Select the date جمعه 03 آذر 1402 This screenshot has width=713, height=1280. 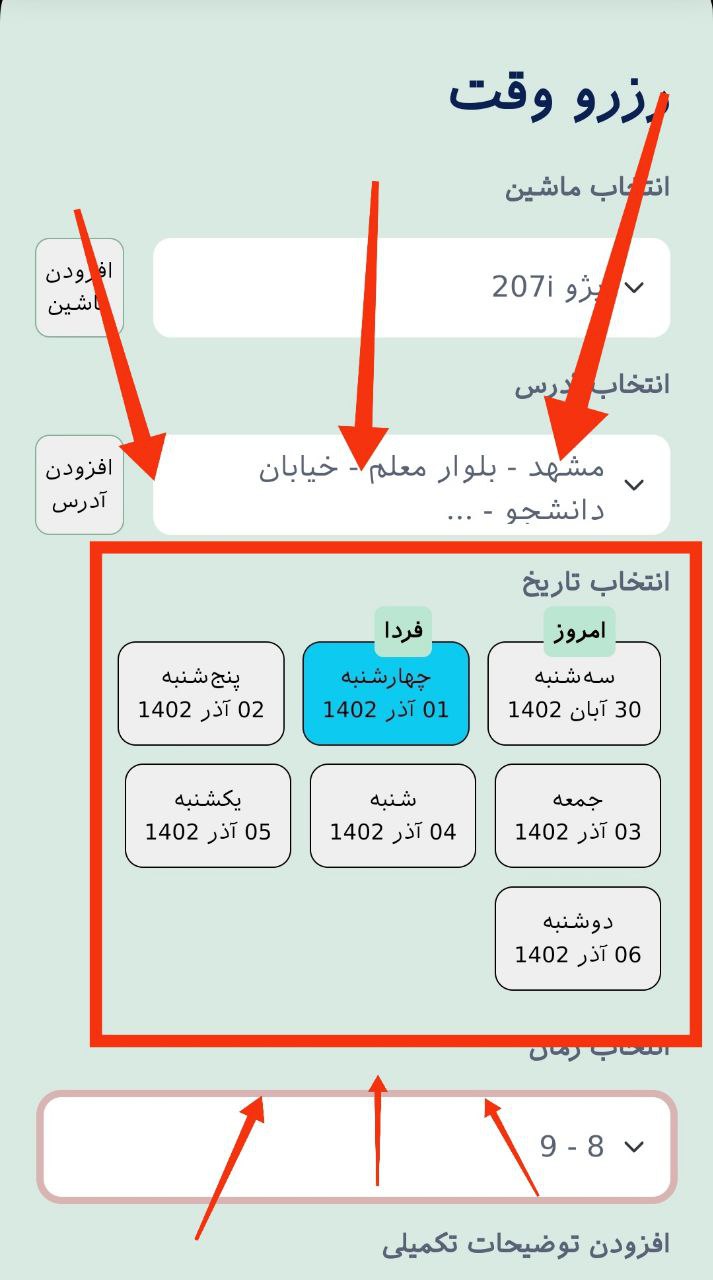click(578, 816)
